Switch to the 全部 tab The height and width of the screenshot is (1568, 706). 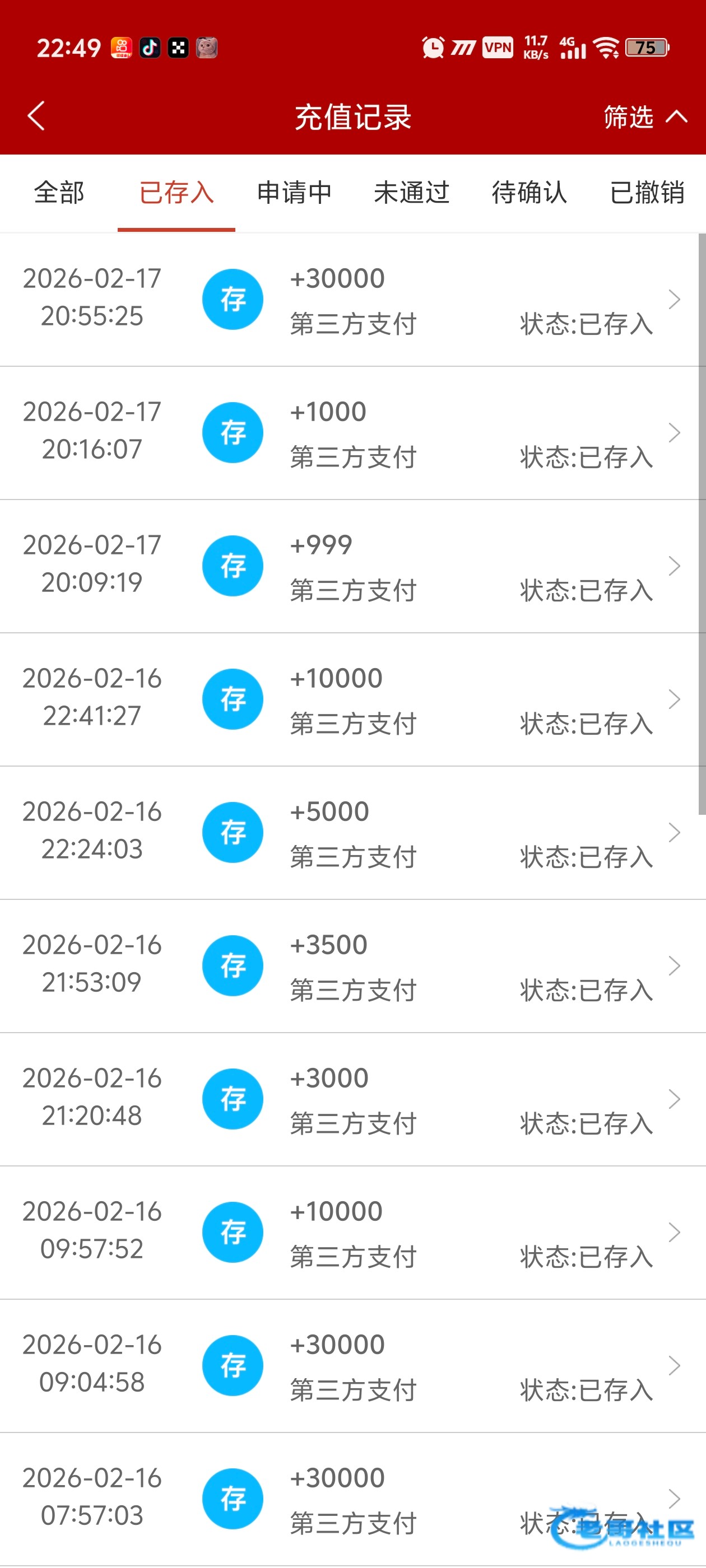click(x=59, y=193)
